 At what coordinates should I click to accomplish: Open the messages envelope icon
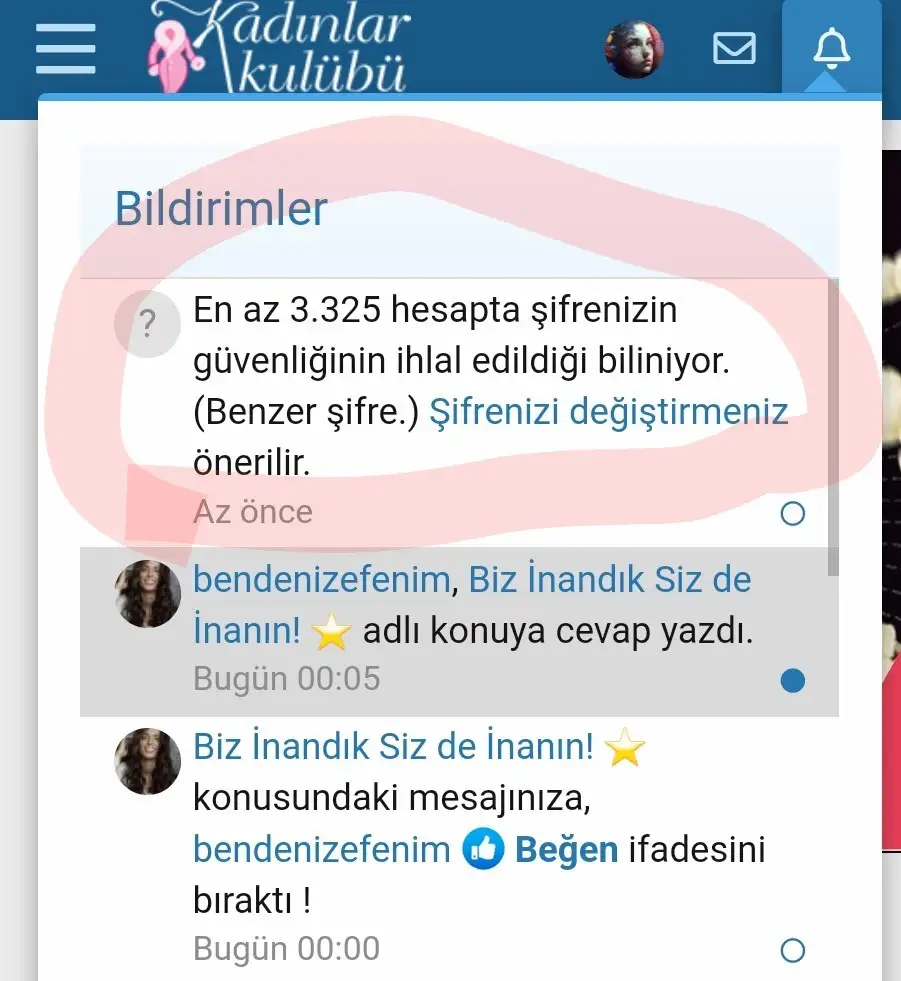734,48
